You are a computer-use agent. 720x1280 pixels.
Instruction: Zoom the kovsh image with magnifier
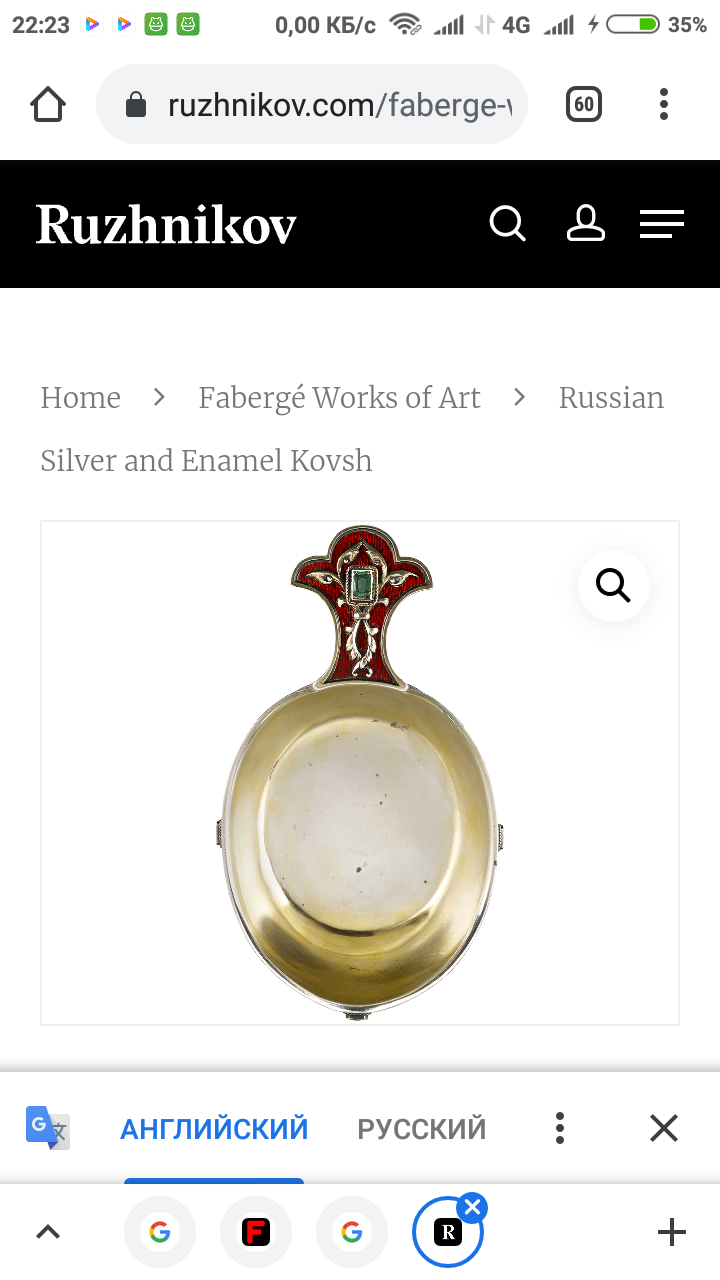click(613, 586)
